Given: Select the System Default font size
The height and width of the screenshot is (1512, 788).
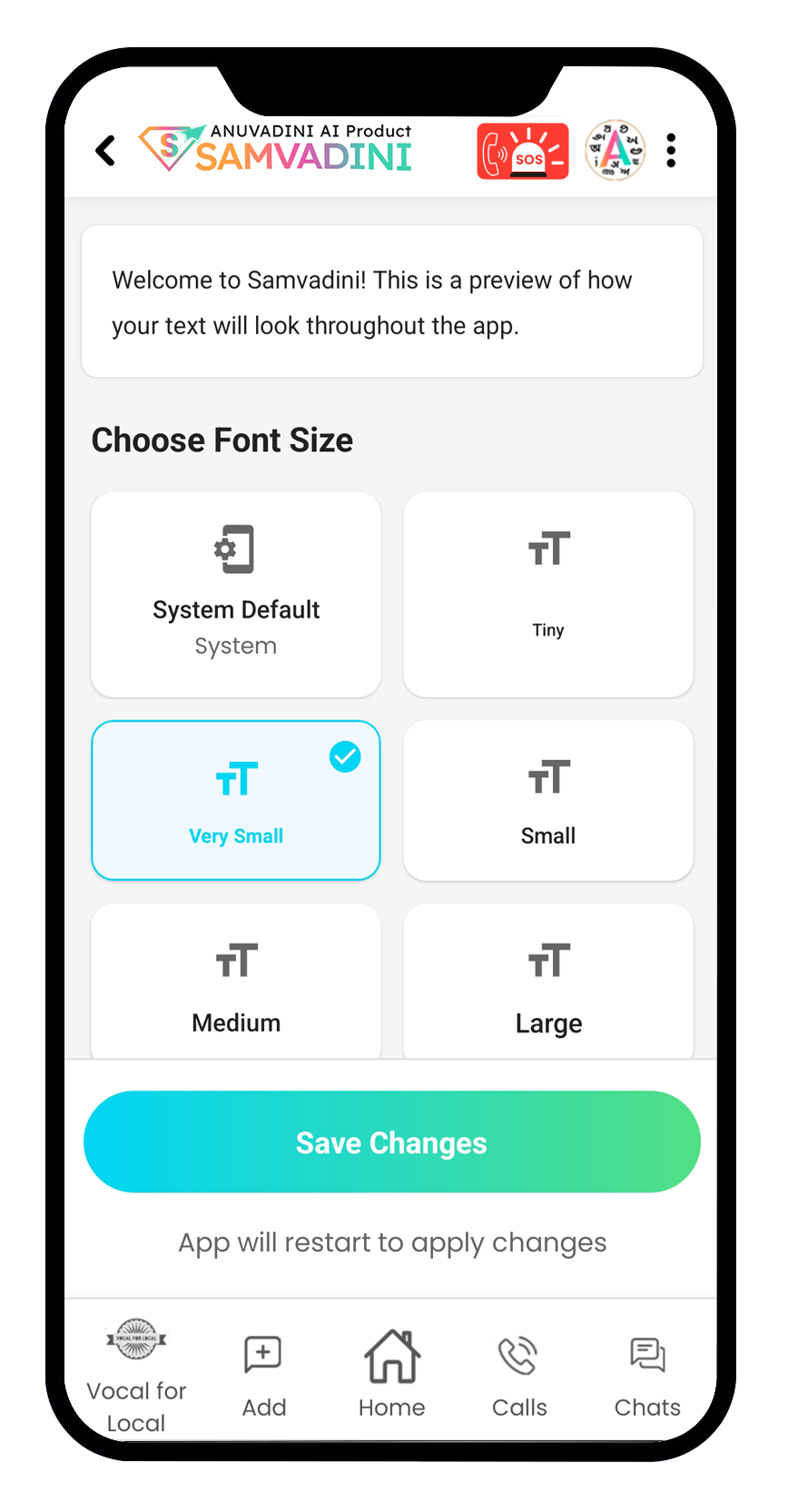Looking at the screenshot, I should click(x=236, y=594).
